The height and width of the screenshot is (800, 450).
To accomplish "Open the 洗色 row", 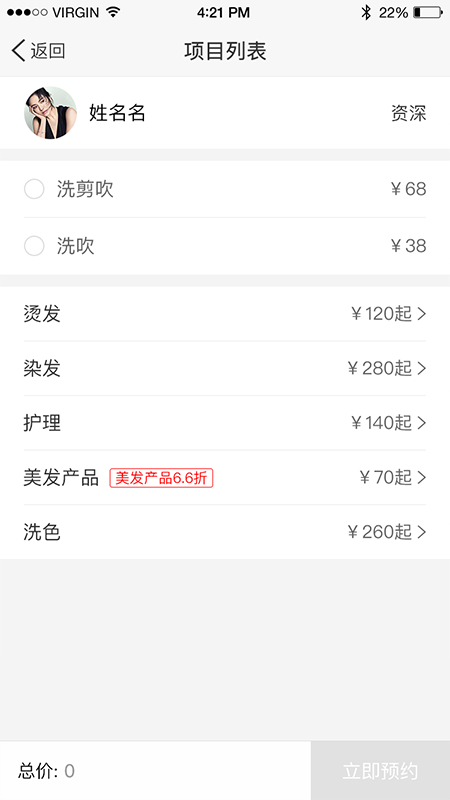I will (x=225, y=532).
